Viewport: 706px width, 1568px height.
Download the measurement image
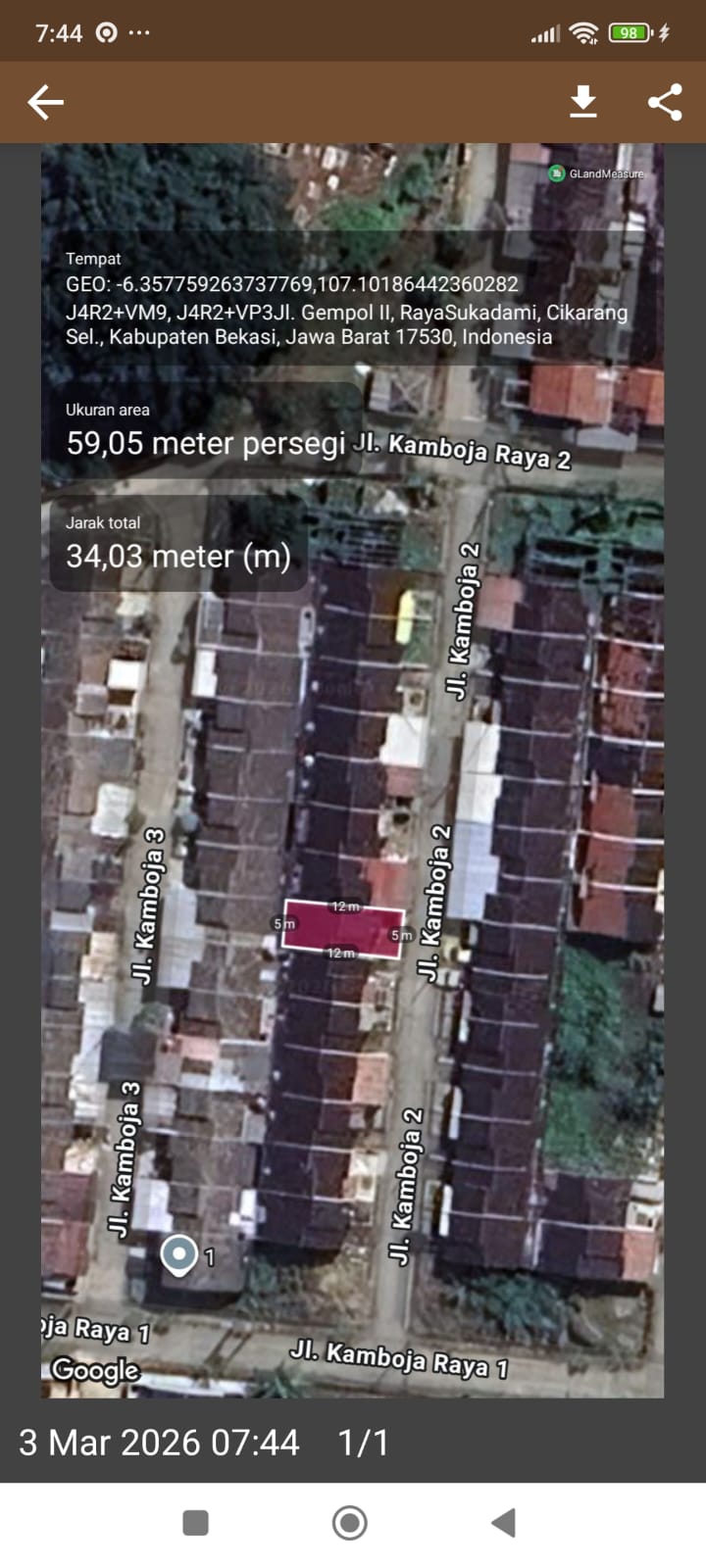[x=583, y=102]
